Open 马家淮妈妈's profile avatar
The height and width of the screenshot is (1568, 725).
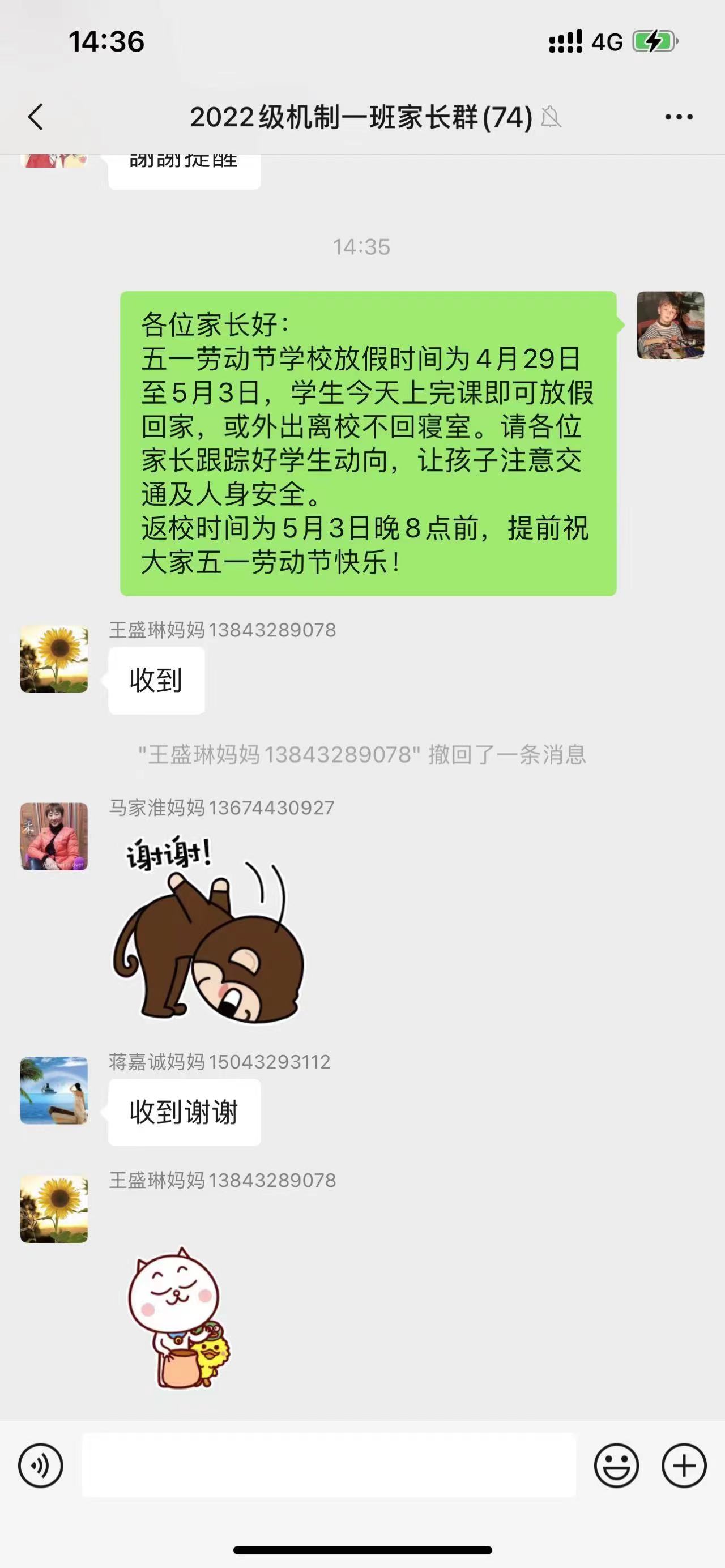[x=54, y=836]
